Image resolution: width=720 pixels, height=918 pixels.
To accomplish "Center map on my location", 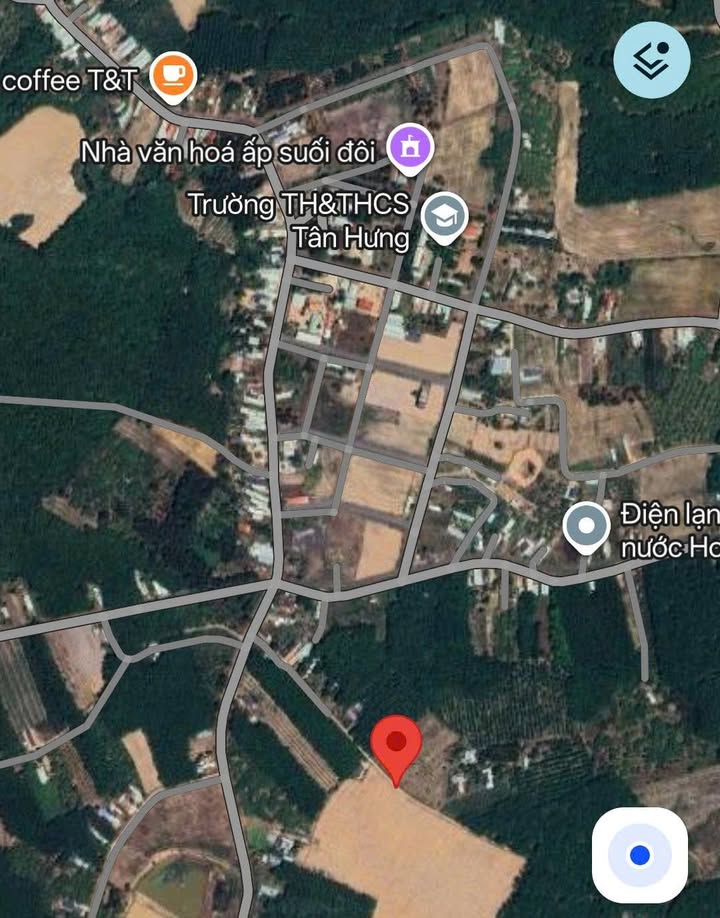I will click(640, 855).
